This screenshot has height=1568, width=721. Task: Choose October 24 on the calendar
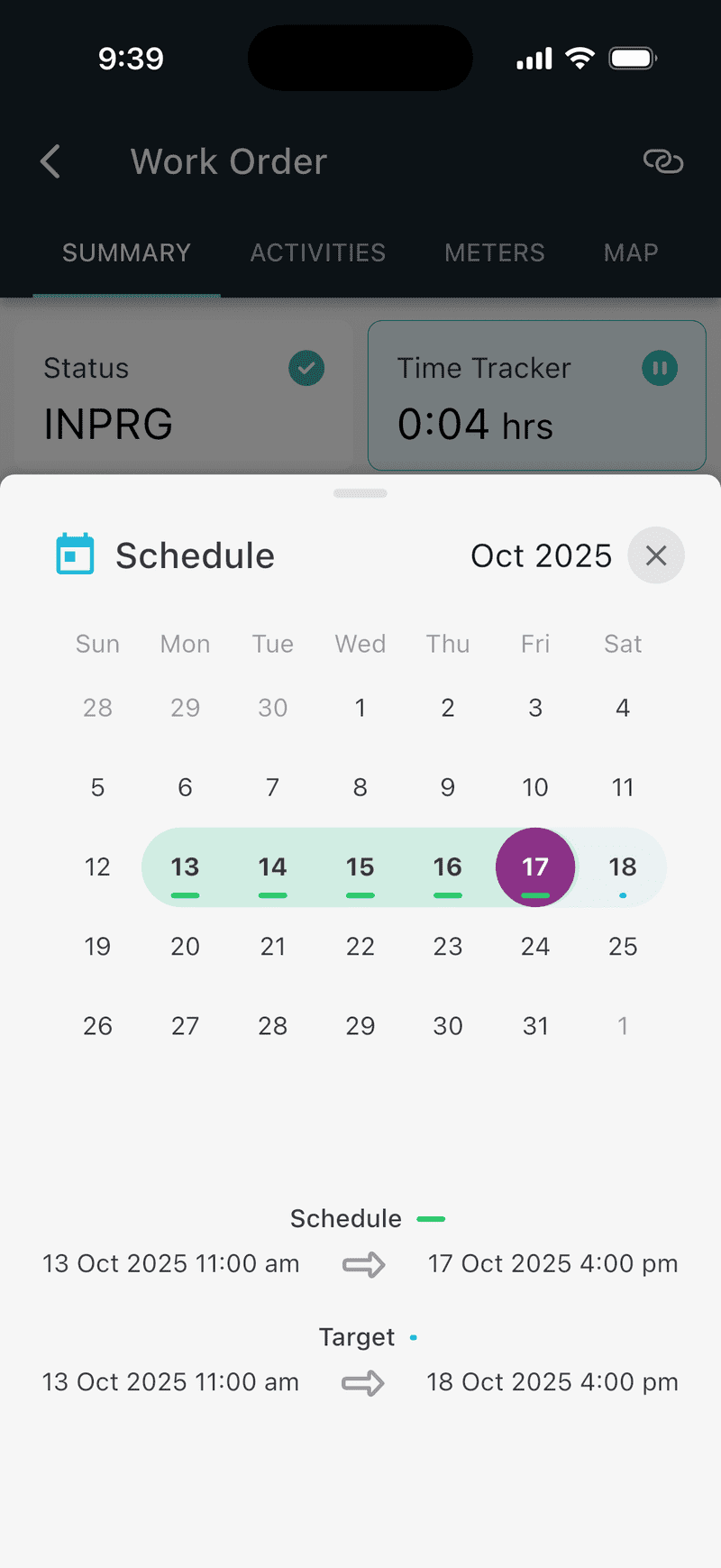point(535,946)
